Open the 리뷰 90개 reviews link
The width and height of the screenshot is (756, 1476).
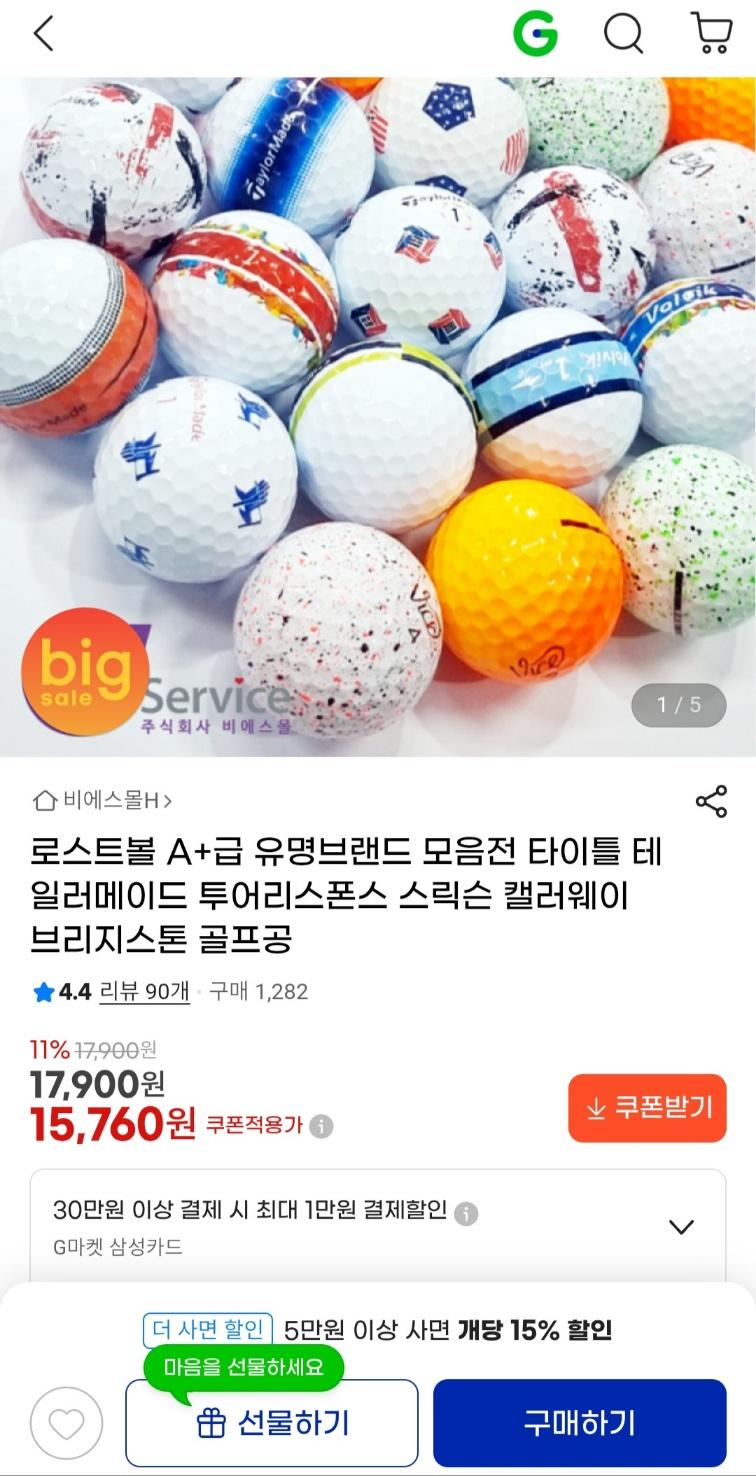click(144, 992)
